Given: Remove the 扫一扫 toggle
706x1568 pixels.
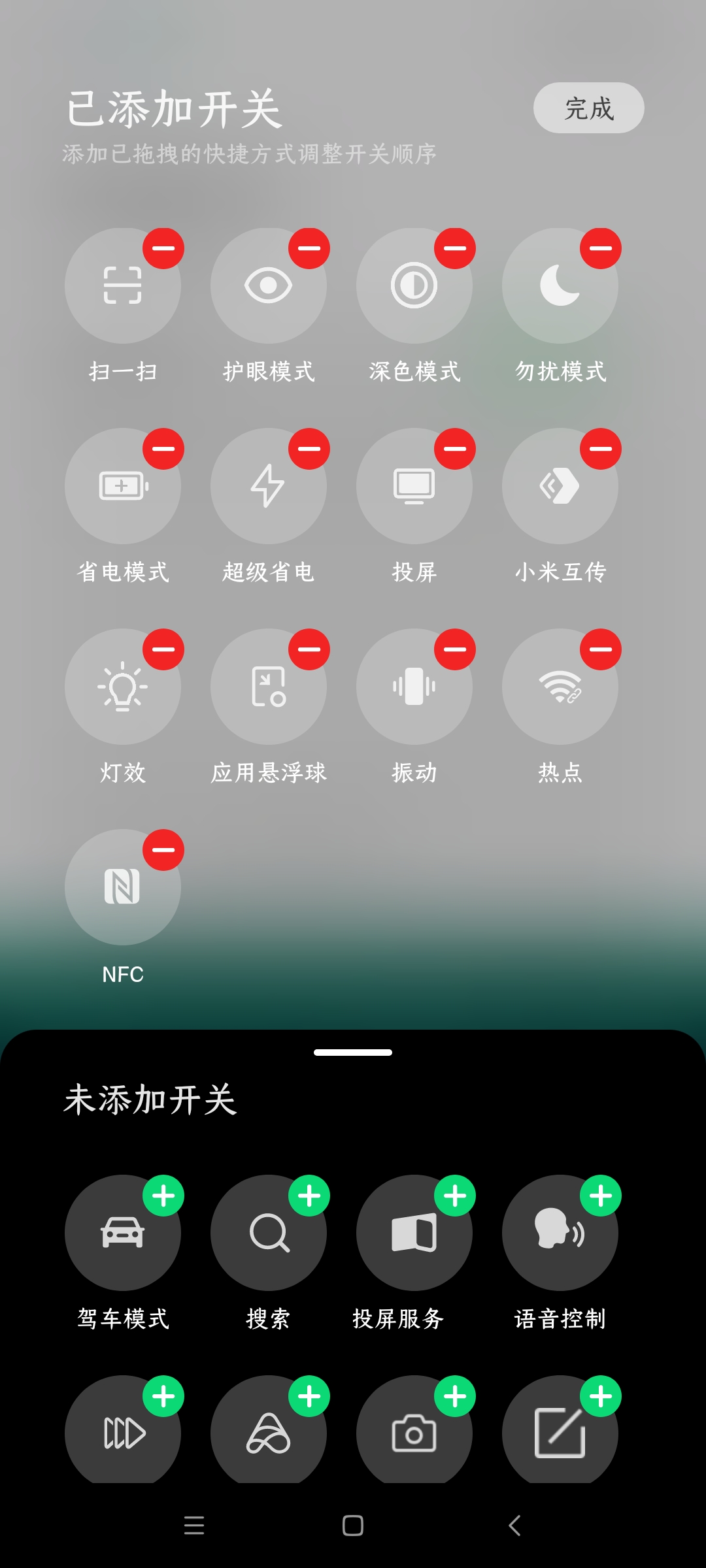Looking at the screenshot, I should tap(163, 249).
